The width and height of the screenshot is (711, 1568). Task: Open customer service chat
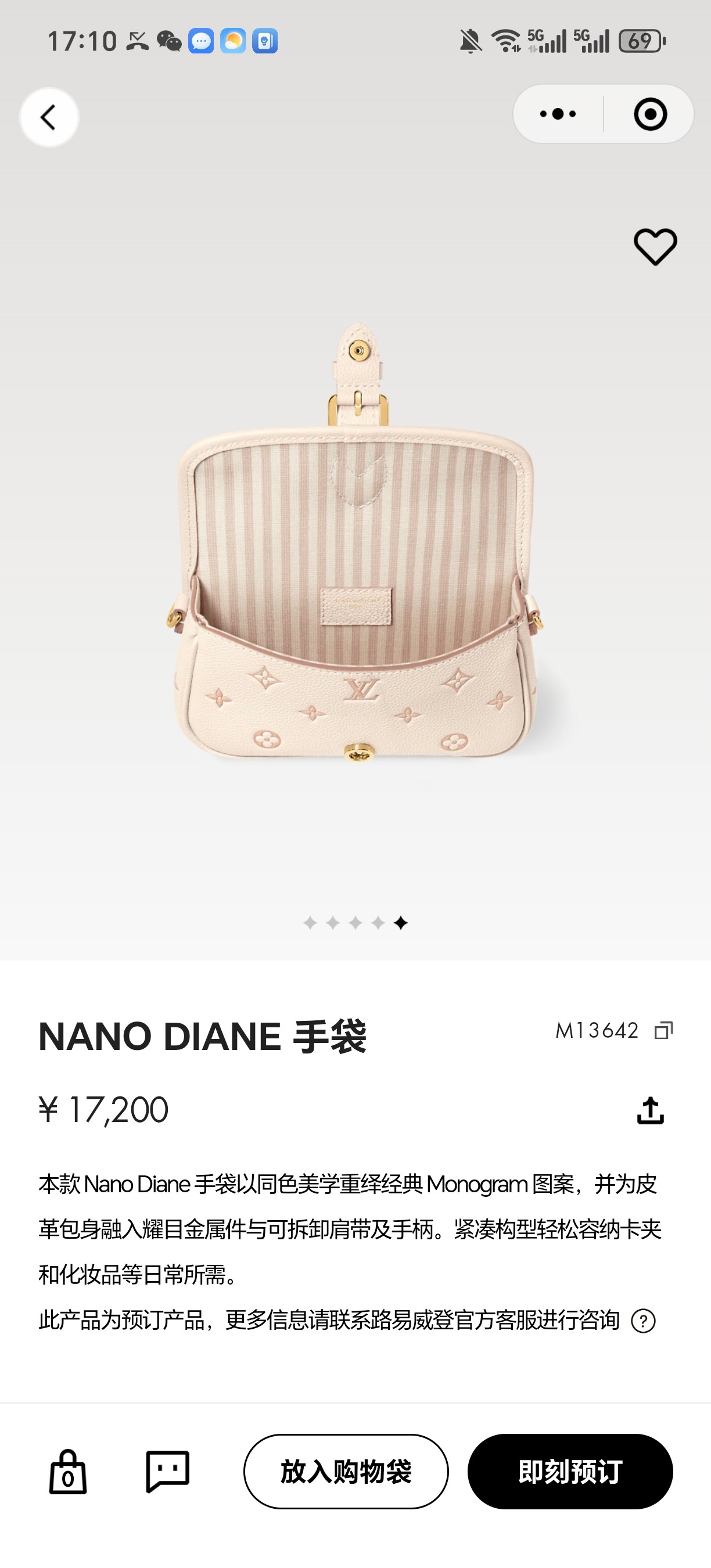[x=167, y=1472]
